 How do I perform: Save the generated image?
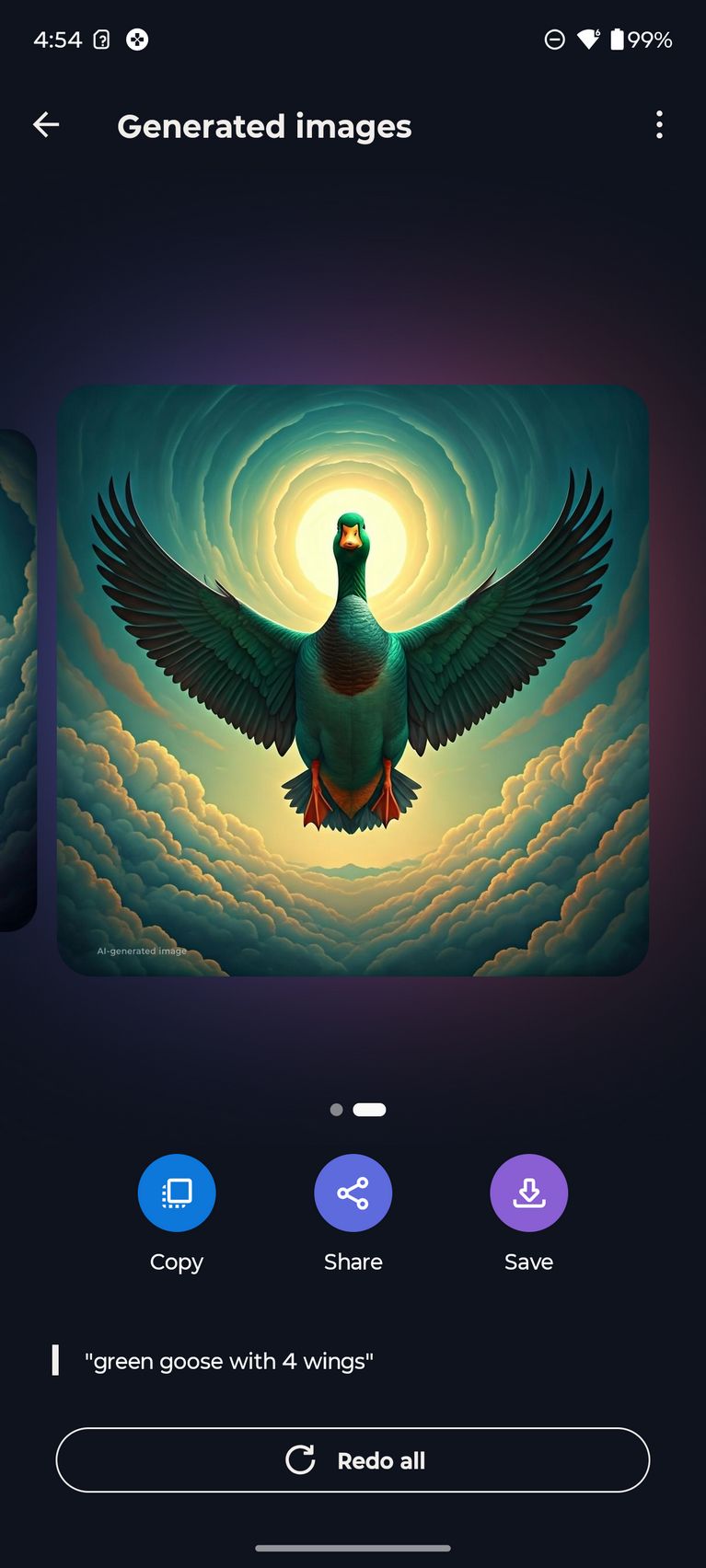click(529, 1193)
